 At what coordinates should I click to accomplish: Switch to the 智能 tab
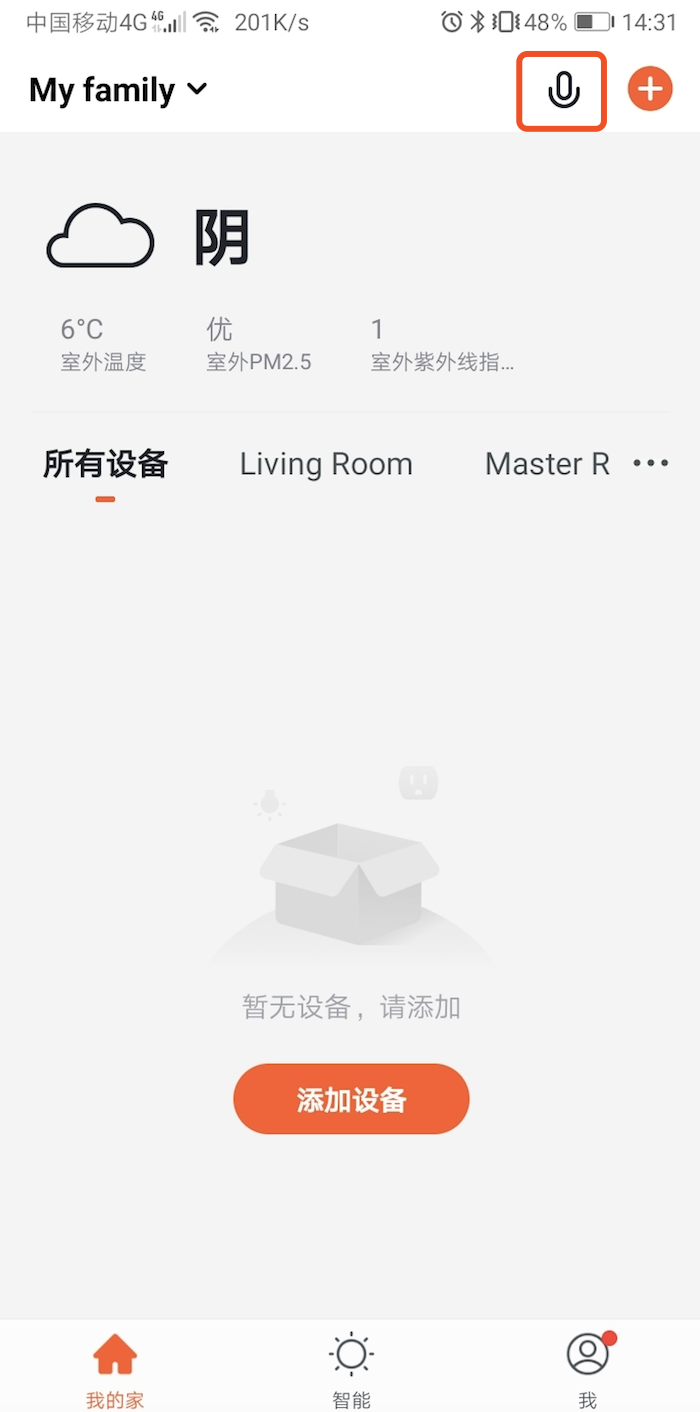[x=351, y=1370]
